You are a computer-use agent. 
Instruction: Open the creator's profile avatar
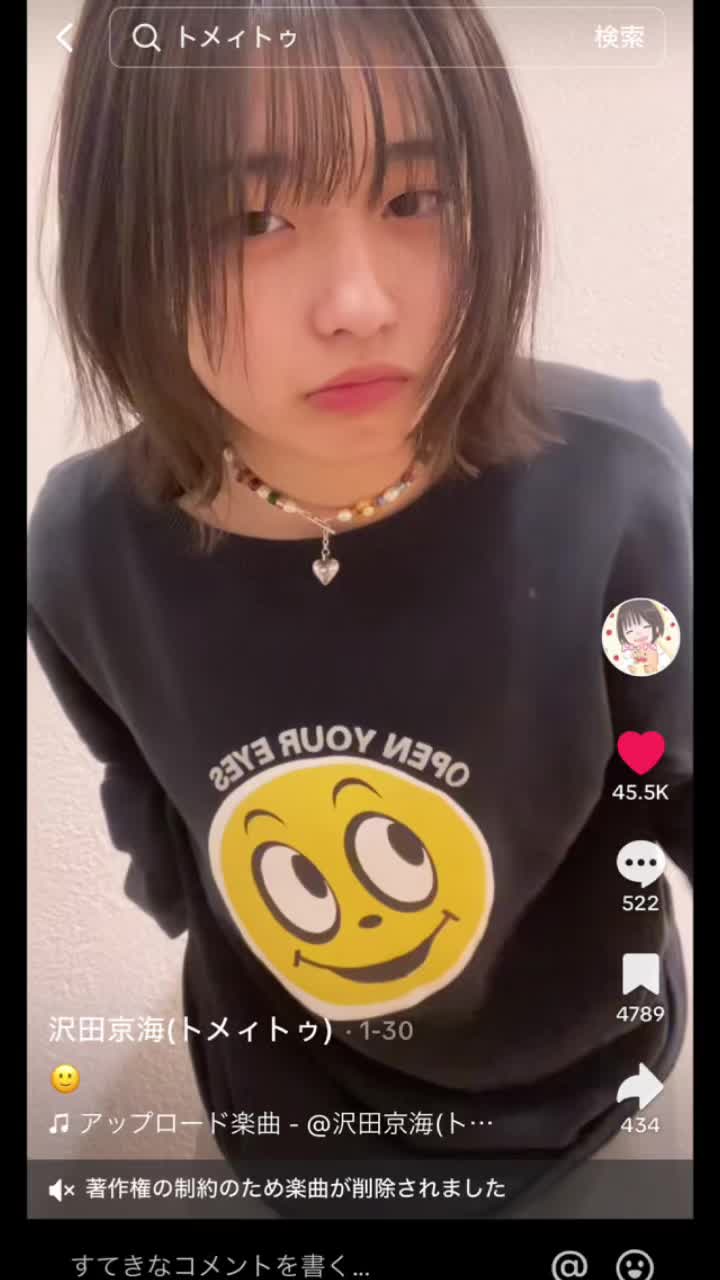[640, 637]
